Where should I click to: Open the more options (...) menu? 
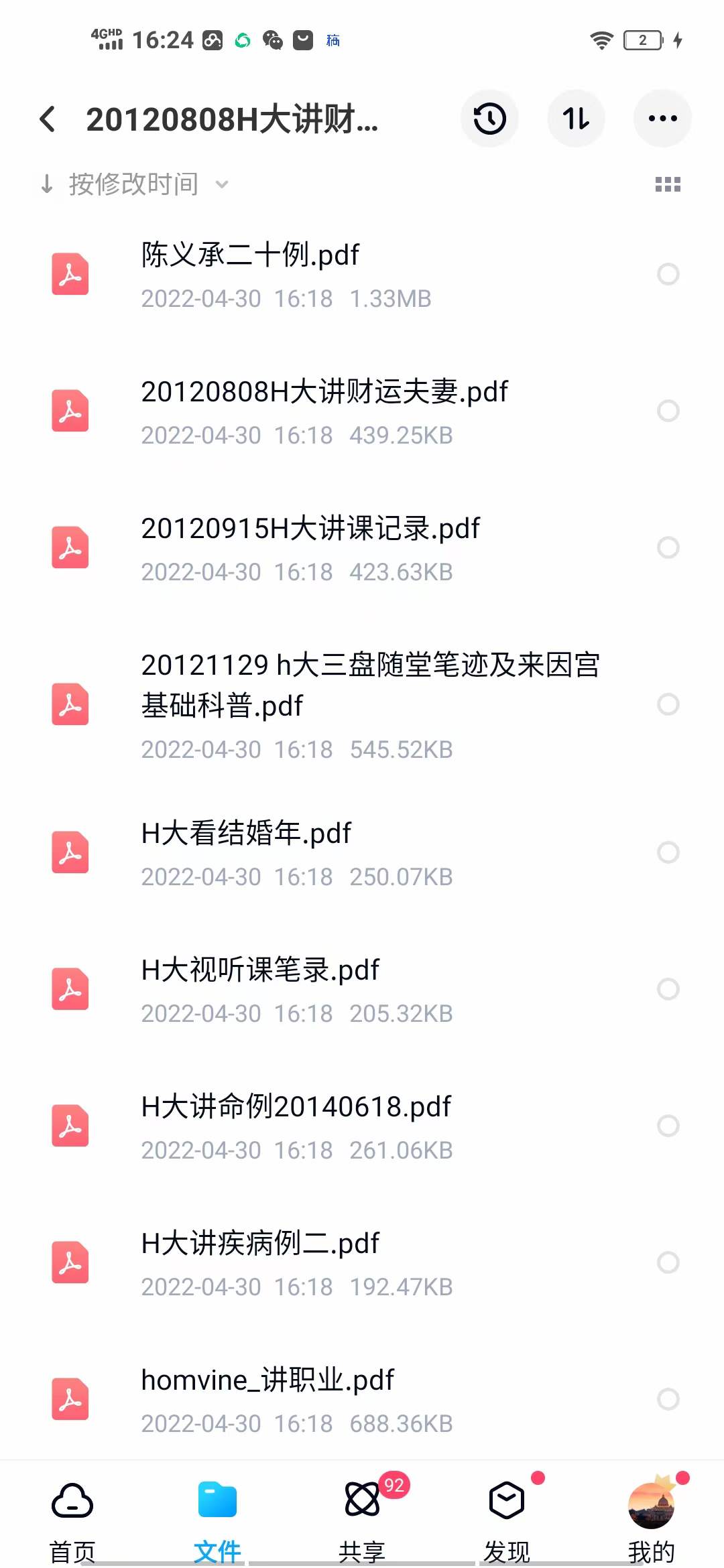pos(662,118)
